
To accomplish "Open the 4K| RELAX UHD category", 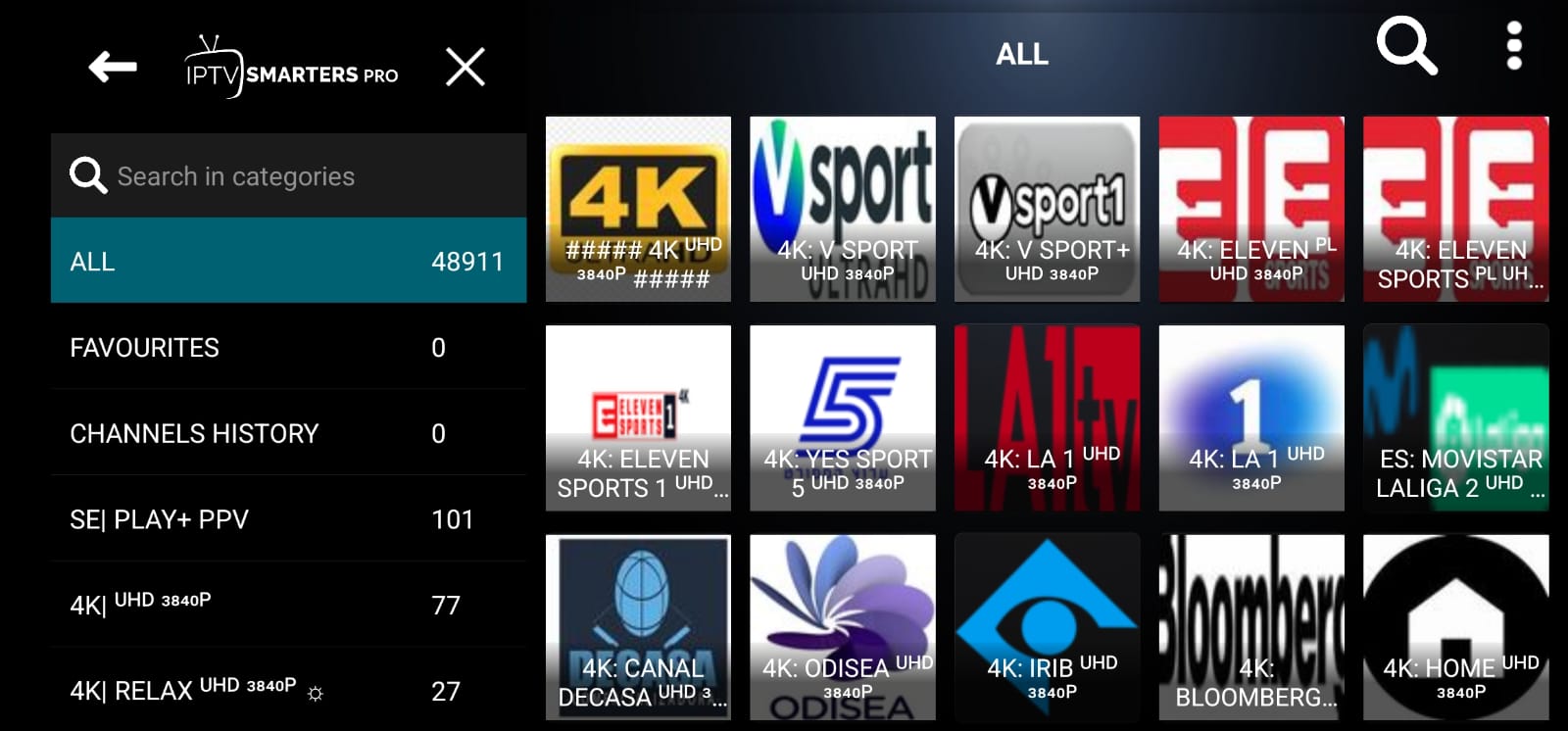I will click(x=288, y=691).
